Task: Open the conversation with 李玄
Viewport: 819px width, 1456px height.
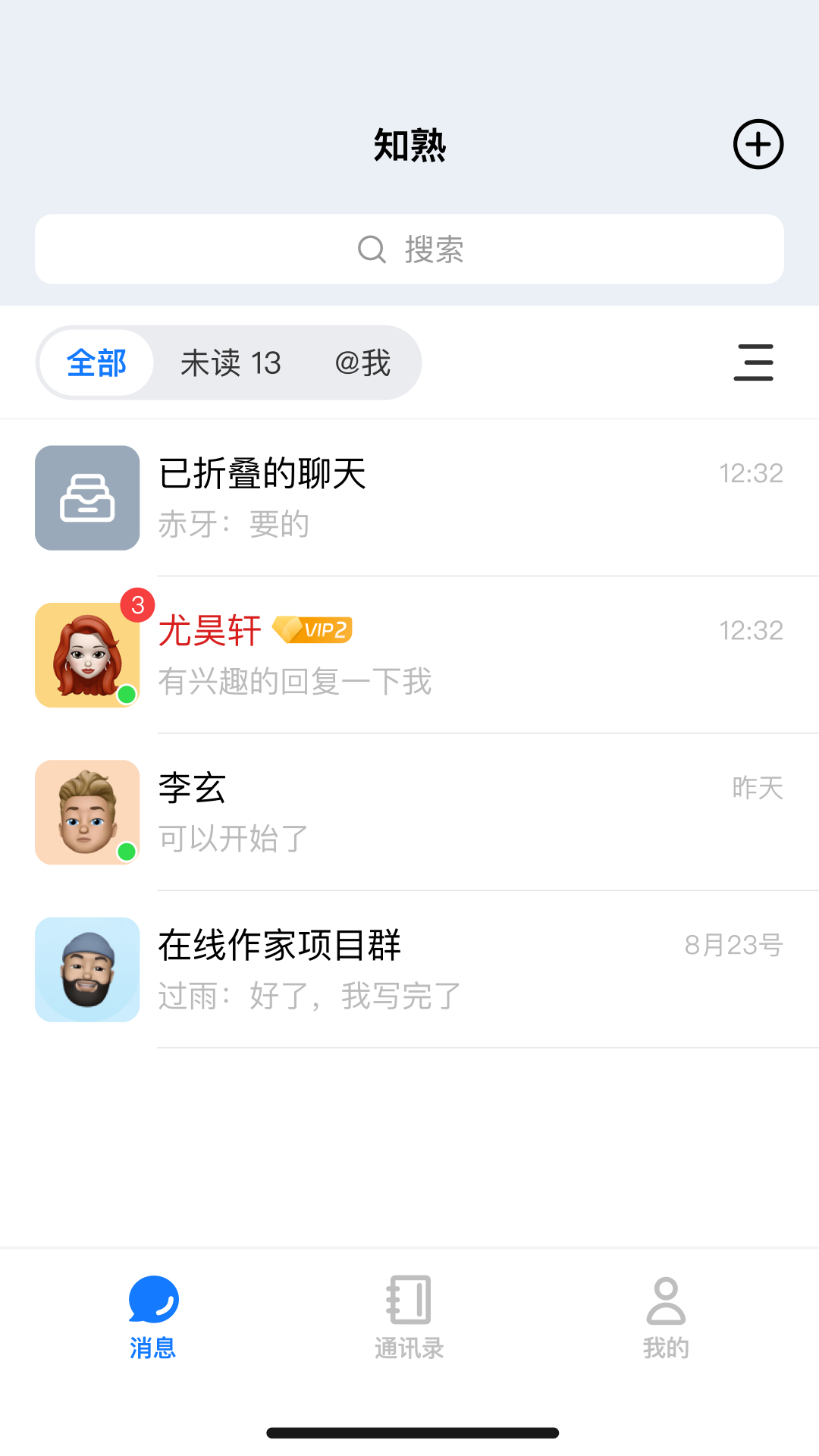Action: 409,813
